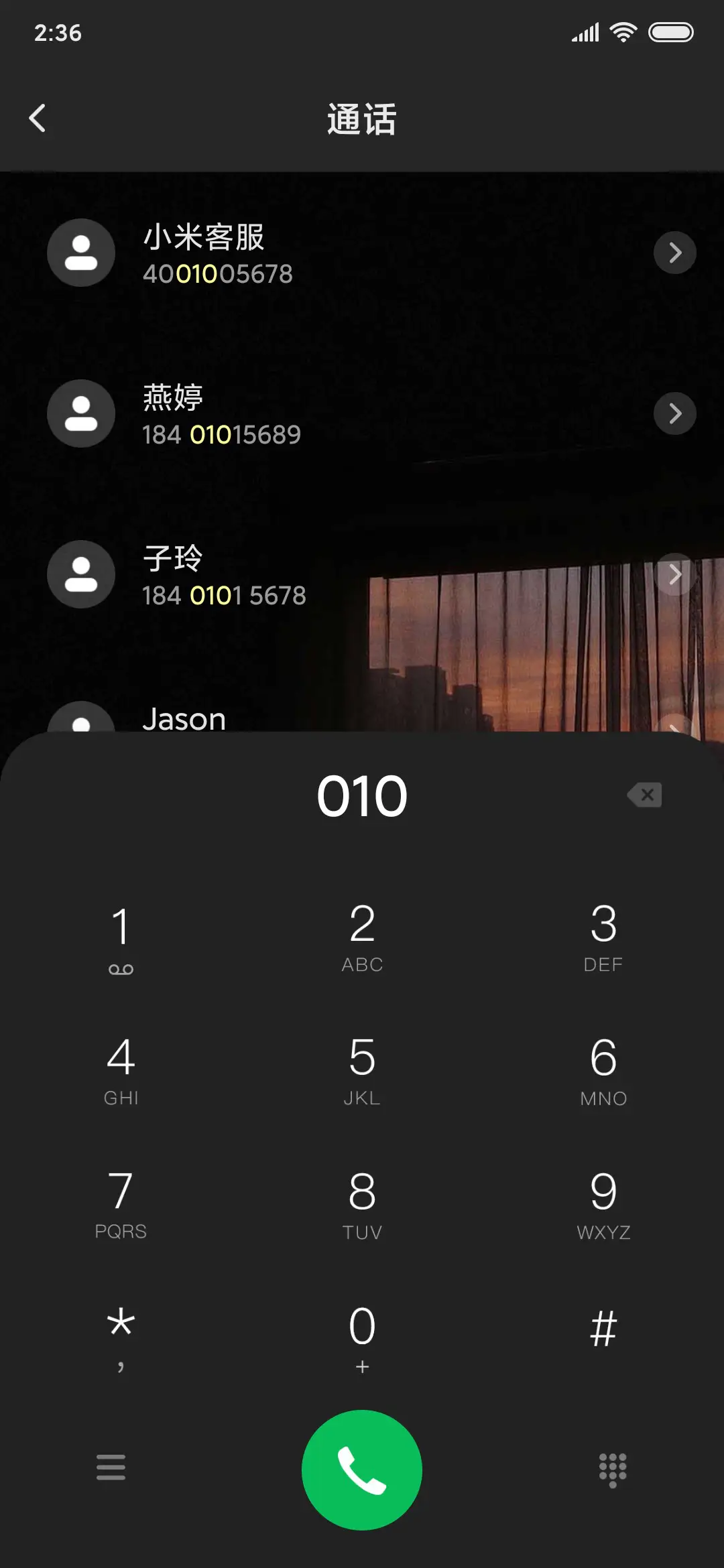Expand details for 燕婷 call record
Screen dimensions: 724x1568
click(674, 413)
